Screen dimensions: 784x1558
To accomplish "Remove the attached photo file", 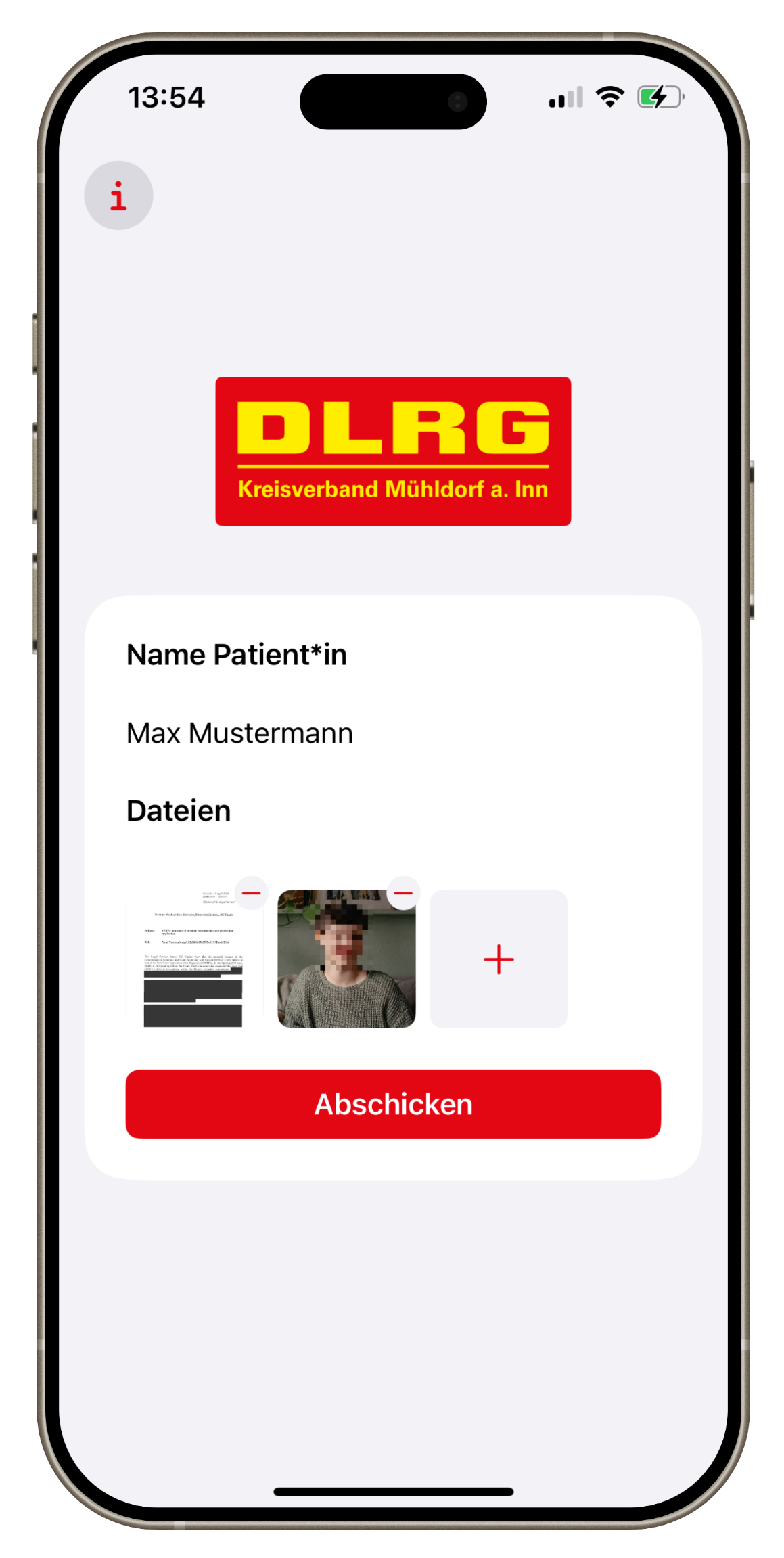I will (x=403, y=893).
